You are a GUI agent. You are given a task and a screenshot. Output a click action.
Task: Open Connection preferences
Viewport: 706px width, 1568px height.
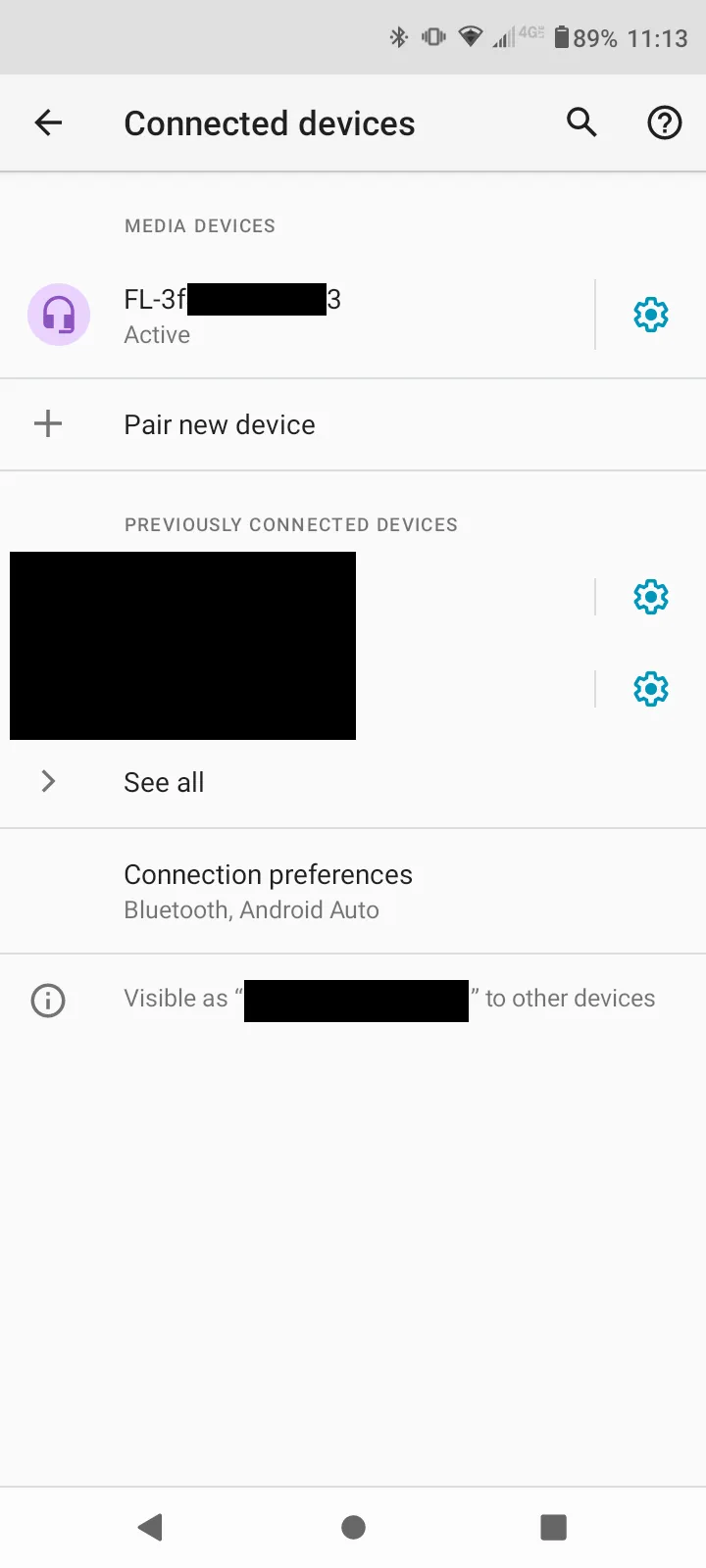[x=268, y=874]
